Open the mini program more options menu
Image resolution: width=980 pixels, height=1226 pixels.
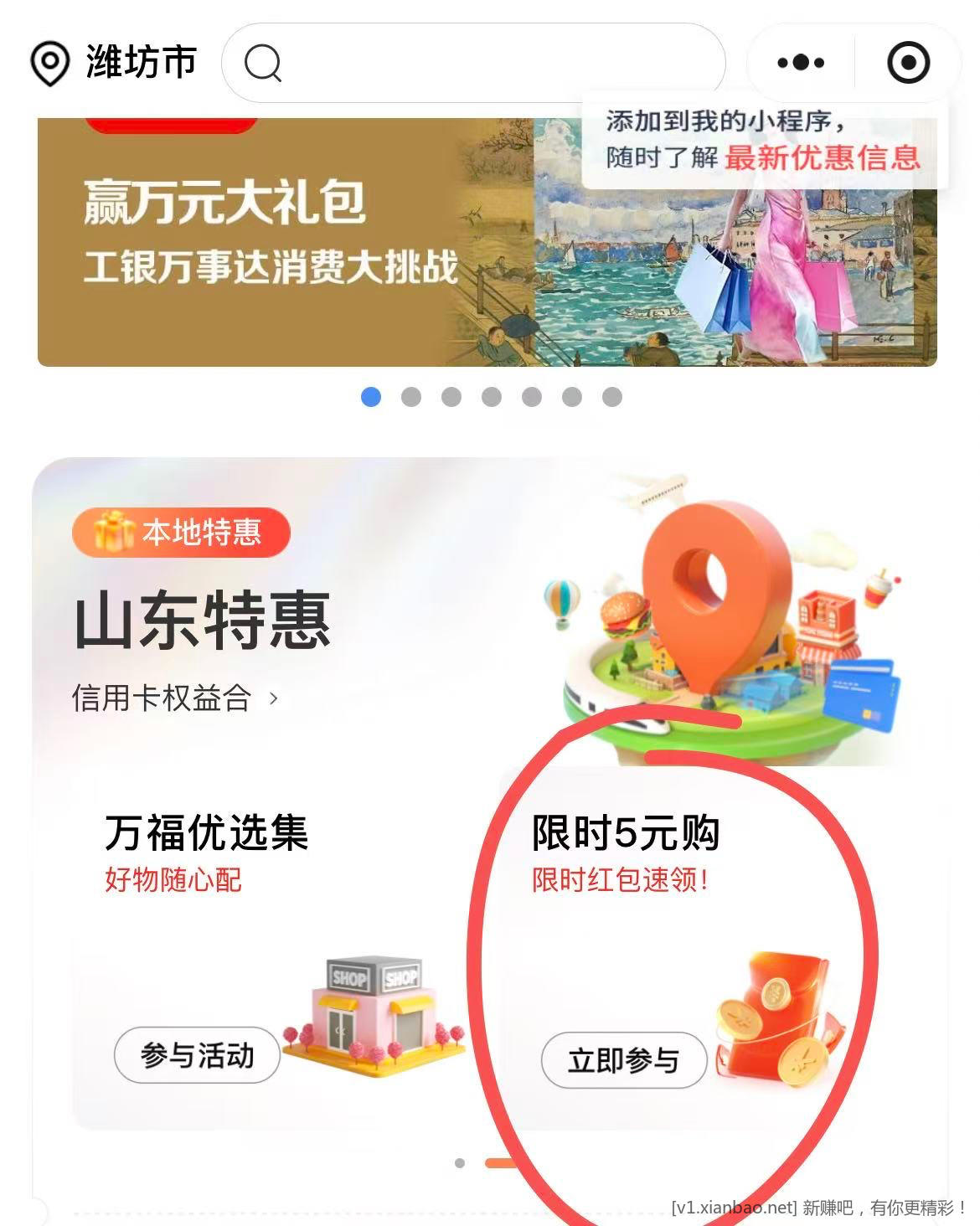[x=801, y=63]
